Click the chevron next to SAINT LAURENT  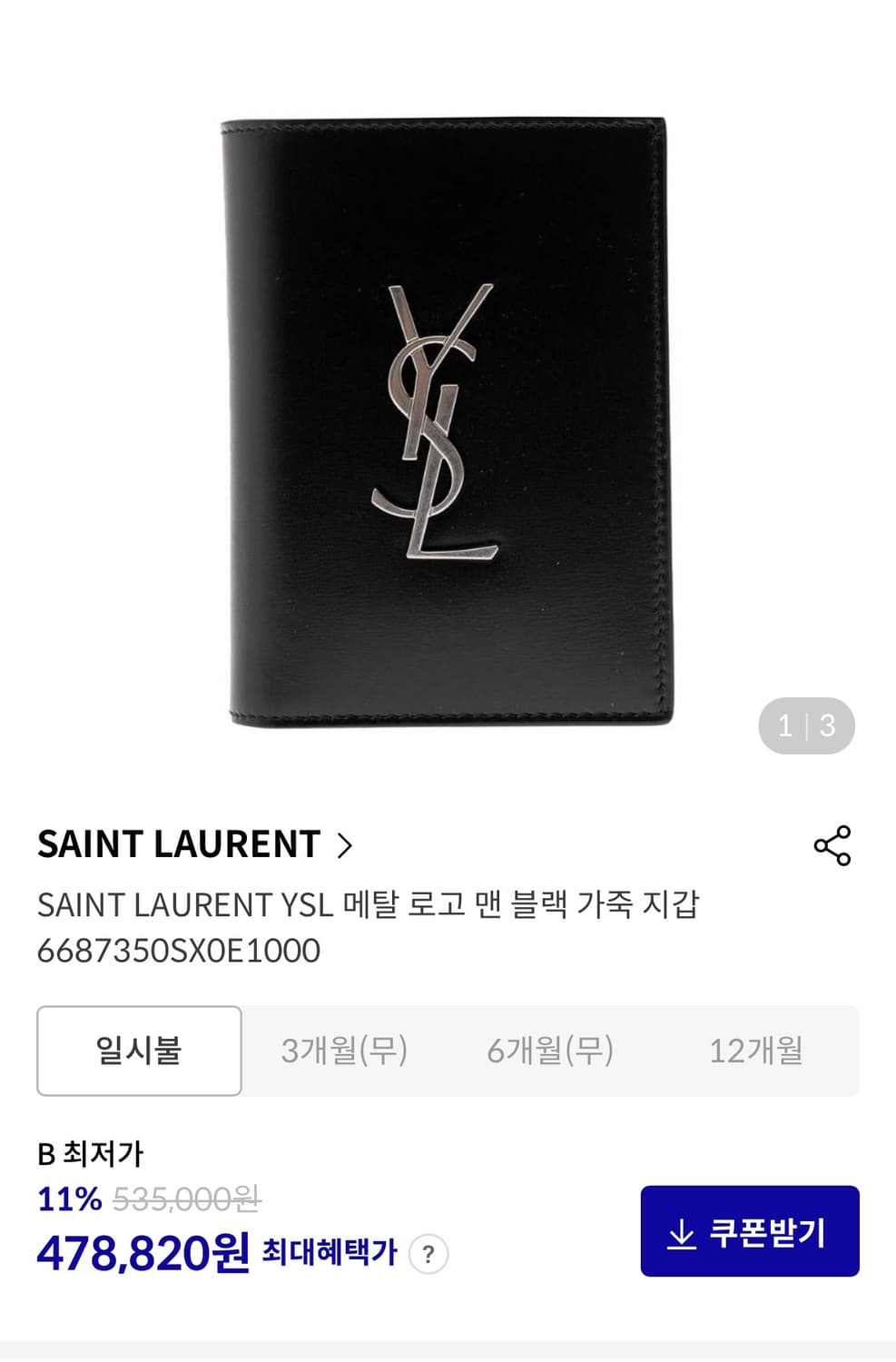coord(343,844)
